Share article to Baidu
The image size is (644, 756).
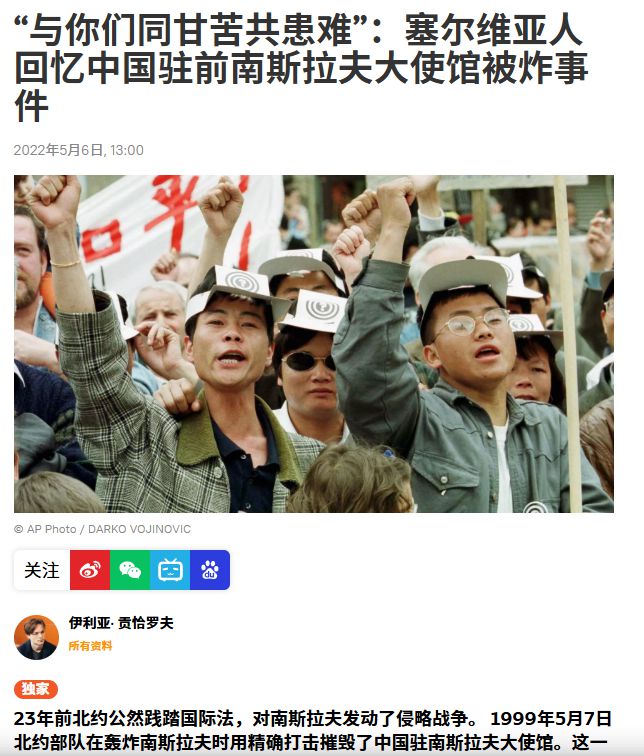(210, 570)
